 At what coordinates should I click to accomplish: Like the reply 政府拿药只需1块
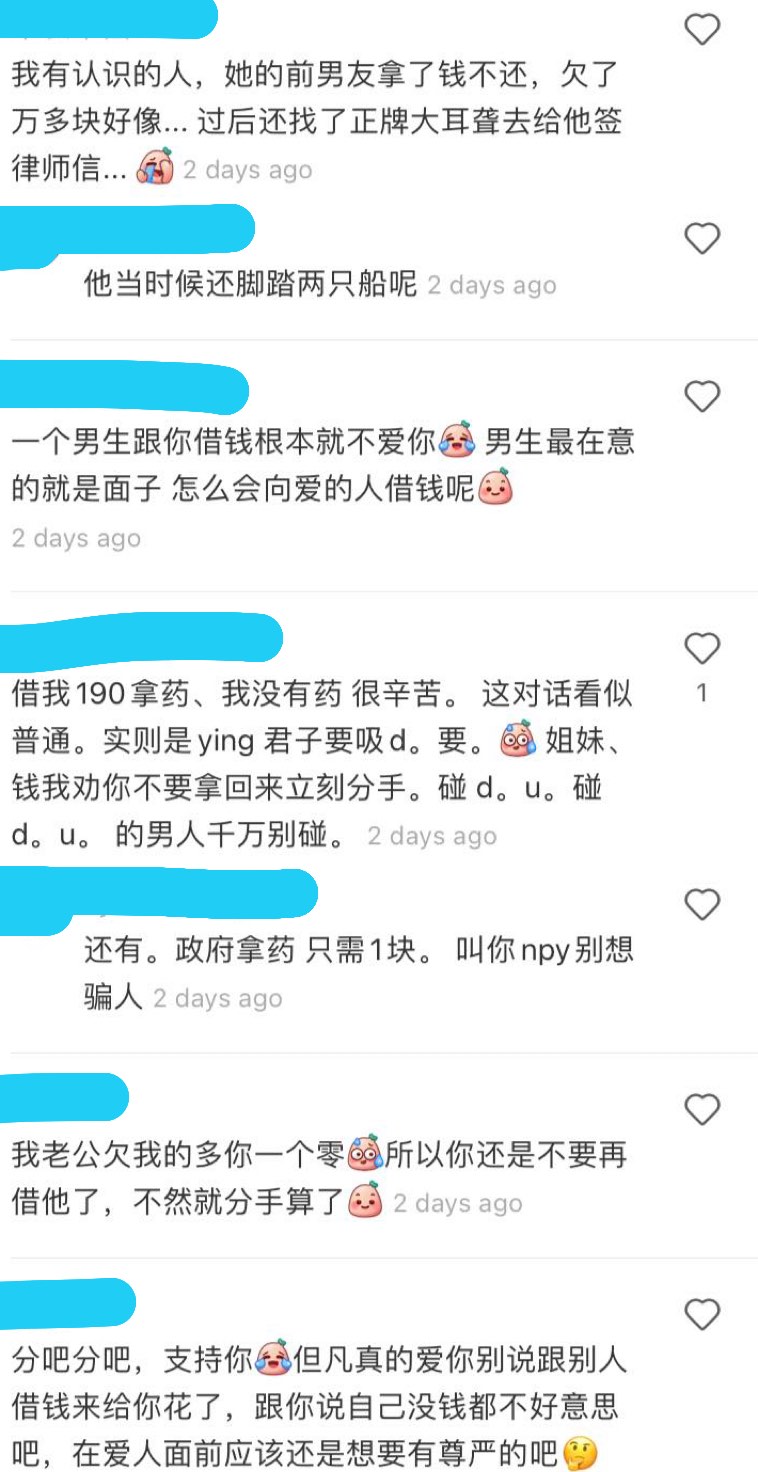702,905
